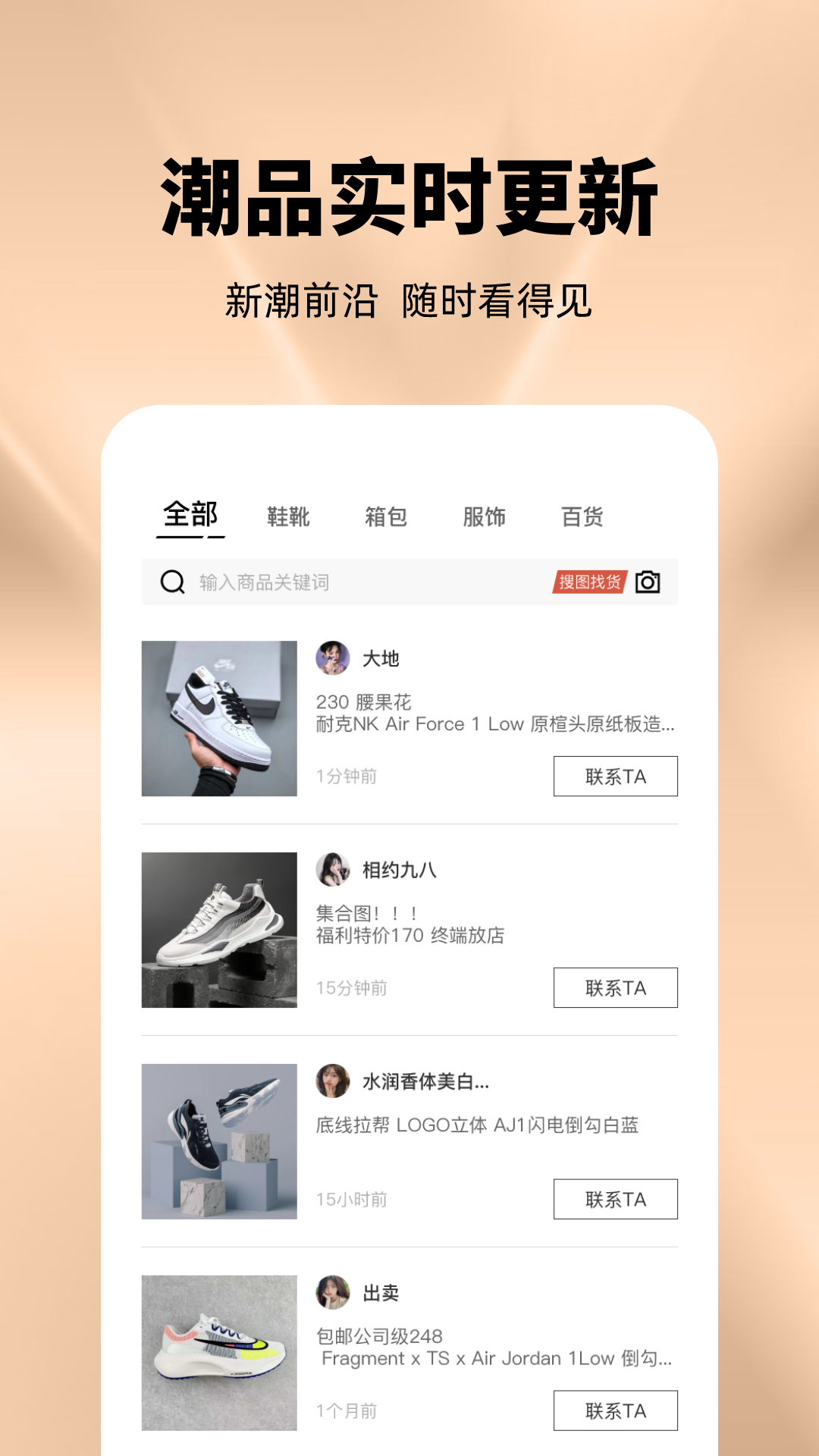This screenshot has height=1456, width=819.
Task: Click the magnifier search icon
Action: tap(173, 582)
